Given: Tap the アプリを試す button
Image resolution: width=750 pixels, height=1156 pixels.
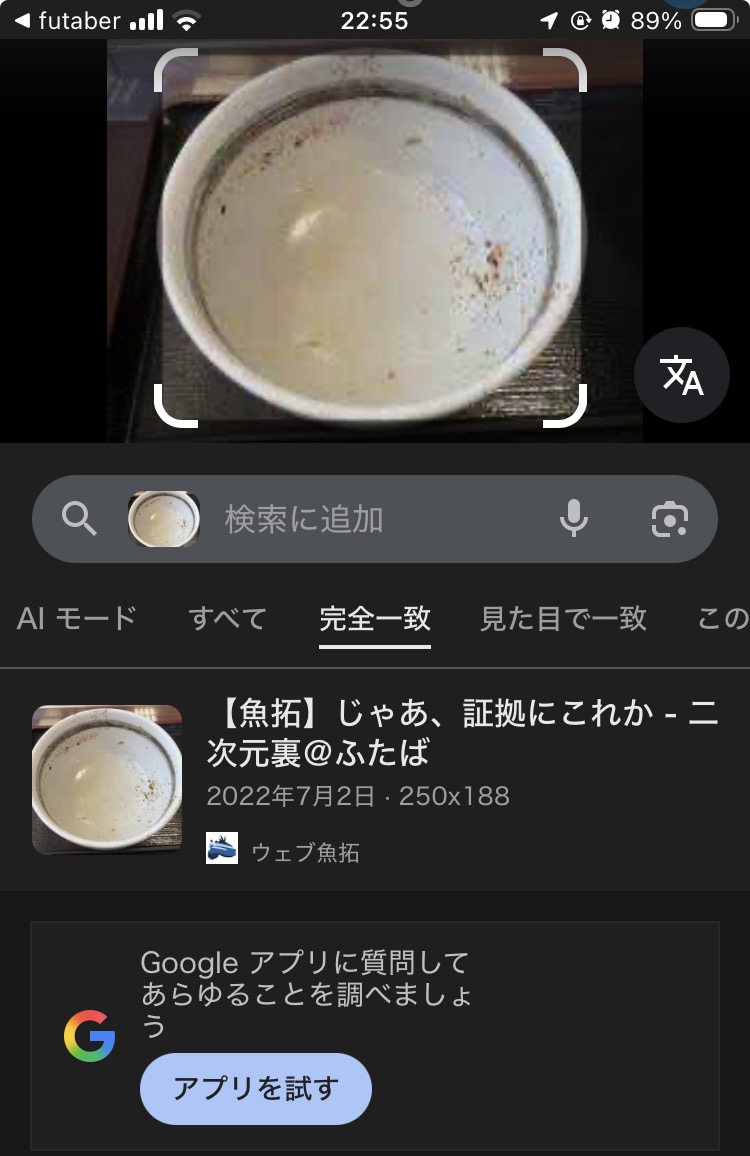Looking at the screenshot, I should [256, 1088].
